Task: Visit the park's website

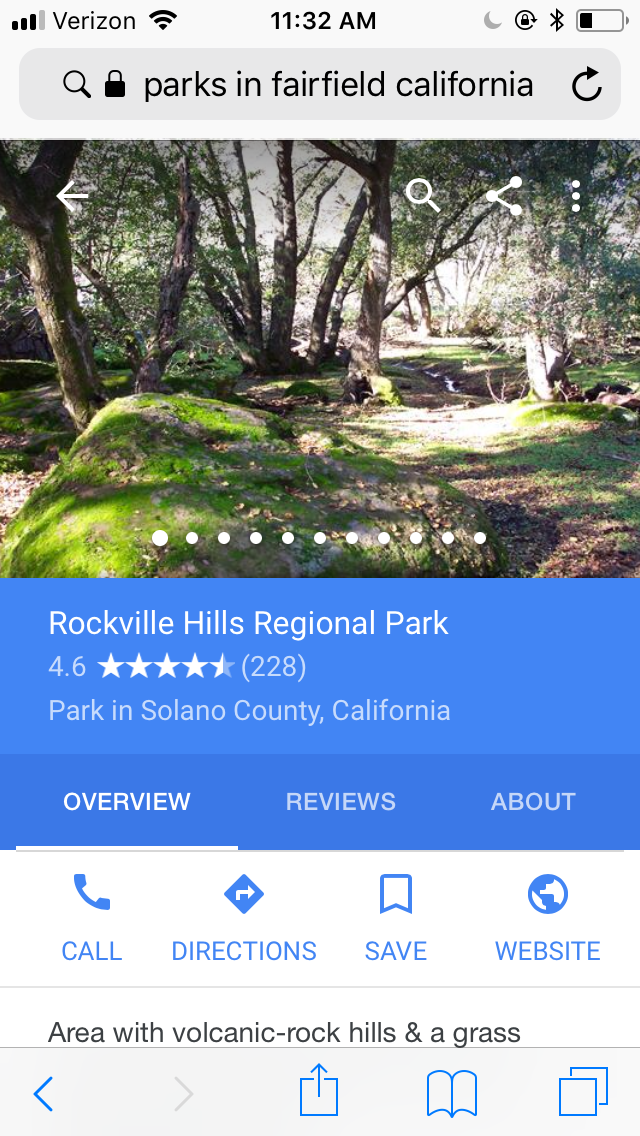Action: pos(548,917)
